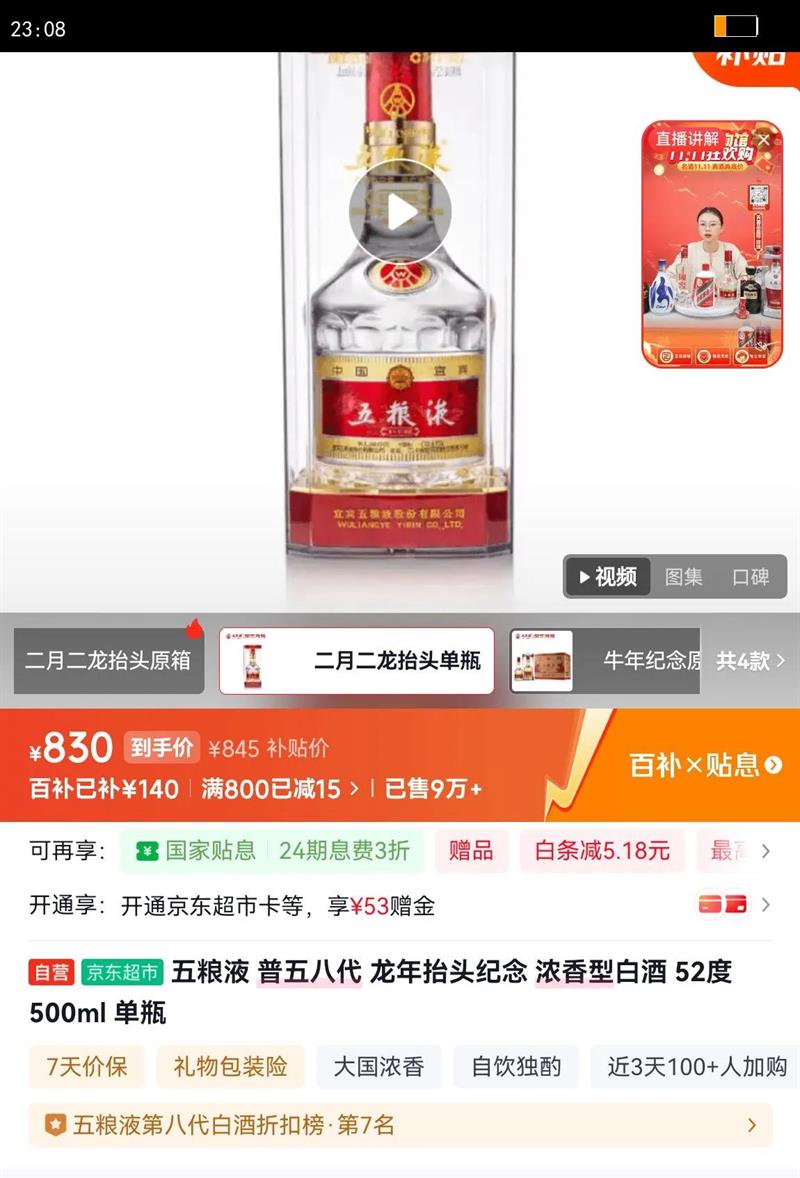
Task: Play the product video
Action: 400,212
